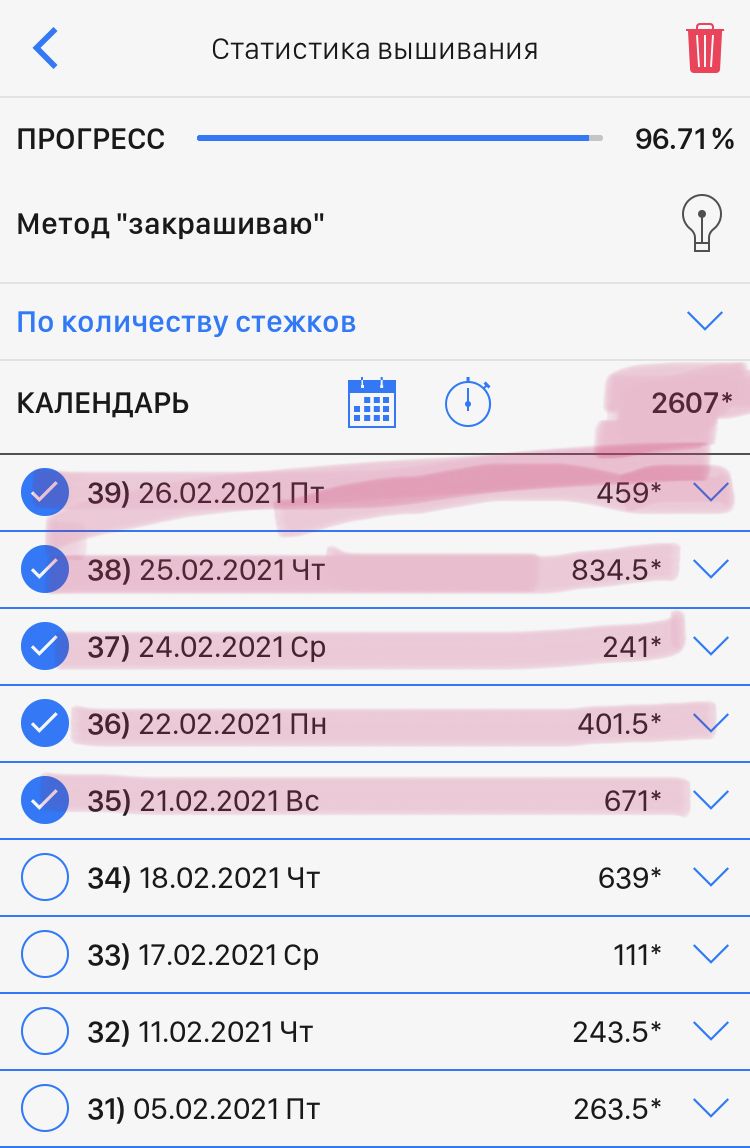Expand the 17.02.2021 row chevron
The image size is (750, 1148).
pos(711,954)
